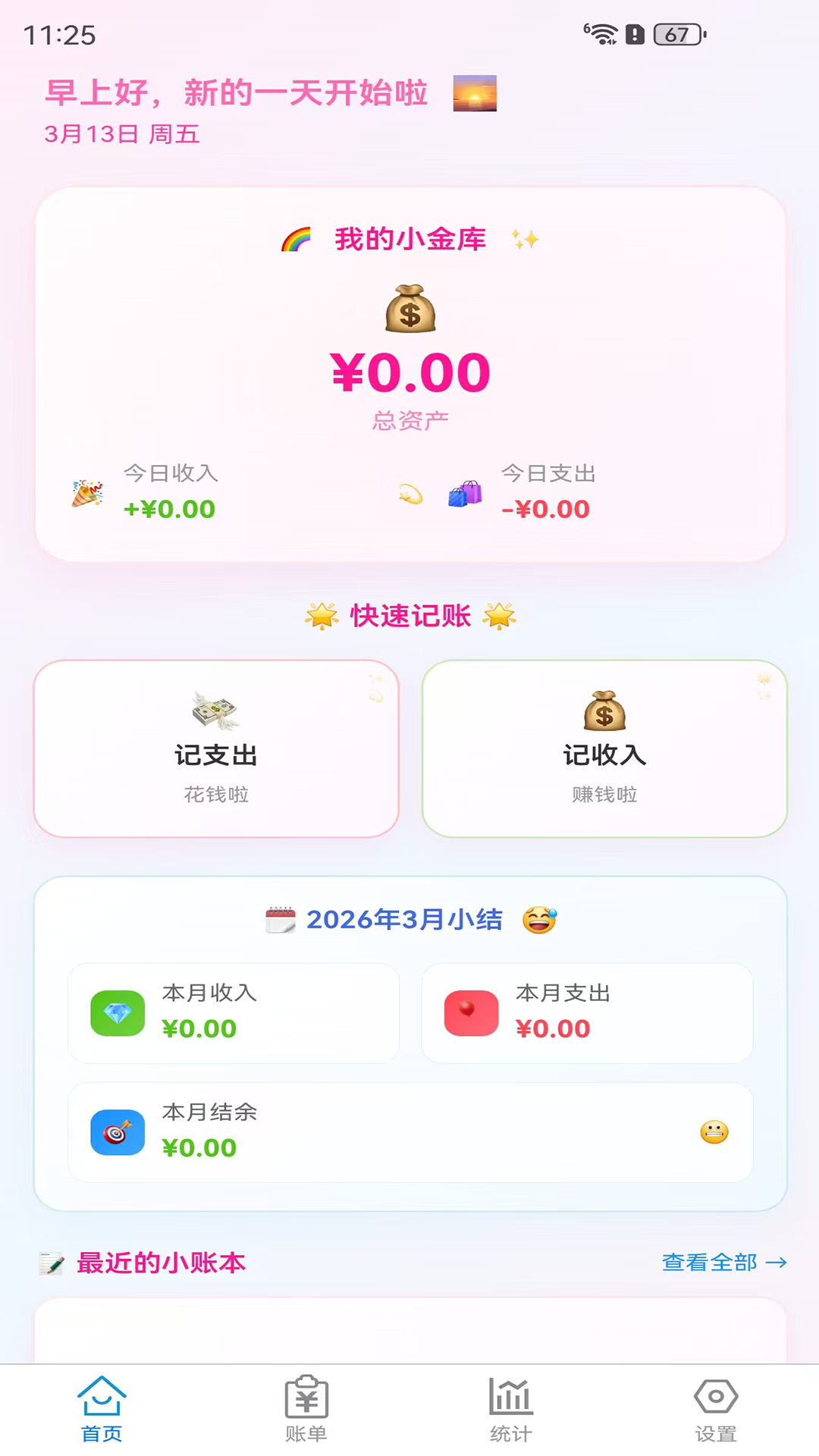Viewport: 819px width, 1456px height.
Task: Tap the dart target icon beside 本月结余
Action: pyautogui.click(x=118, y=1132)
